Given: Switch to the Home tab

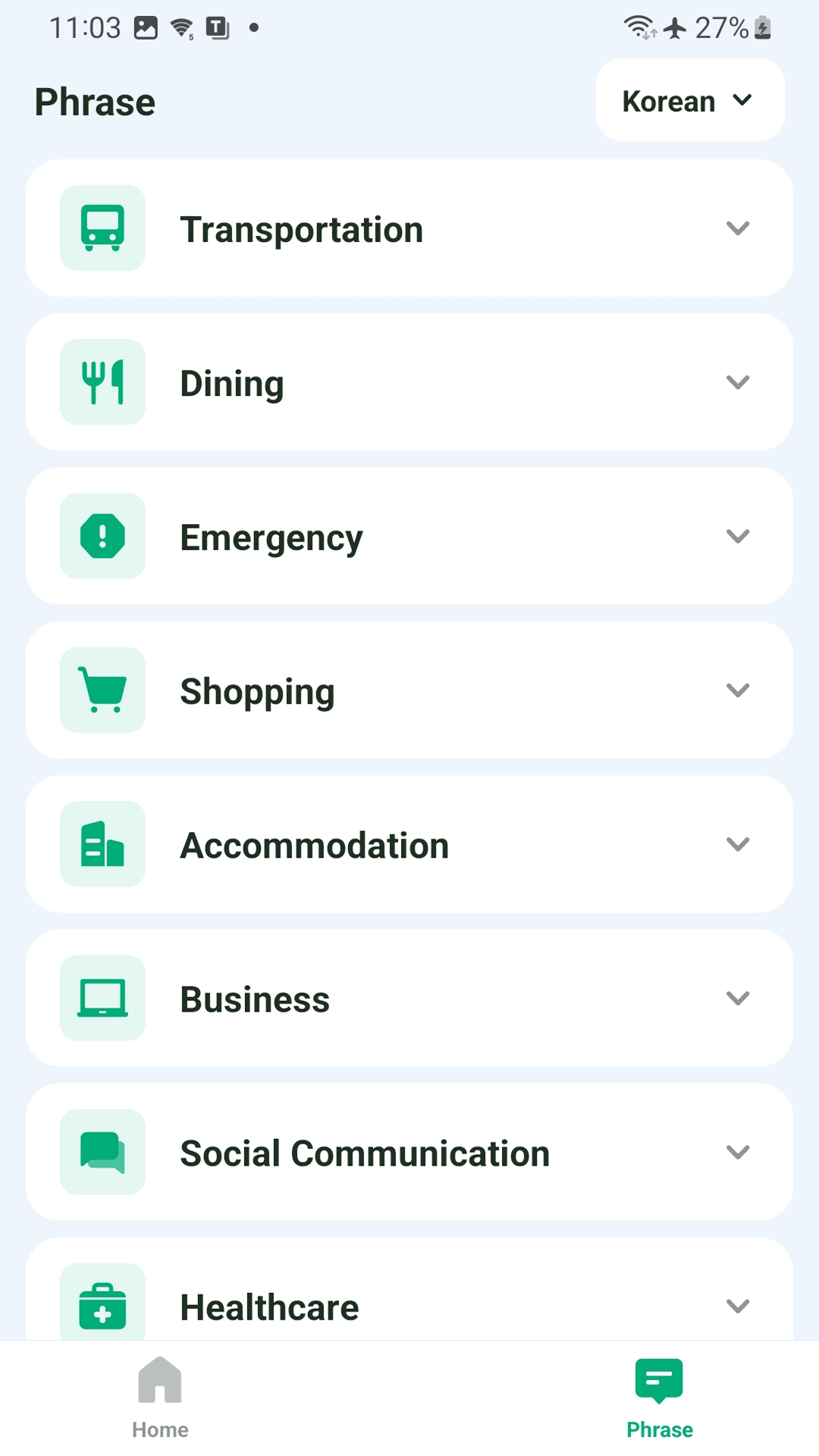Looking at the screenshot, I should click(x=160, y=1398).
